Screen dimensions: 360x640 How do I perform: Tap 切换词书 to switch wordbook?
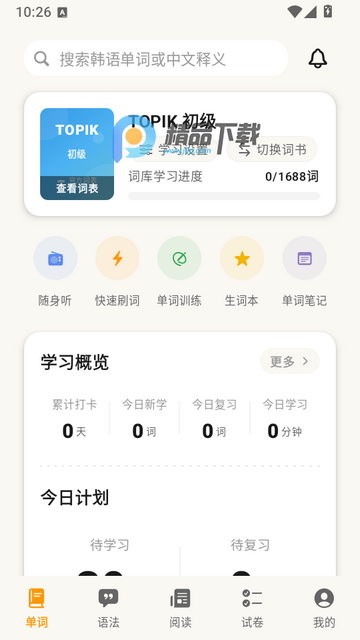tap(272, 149)
